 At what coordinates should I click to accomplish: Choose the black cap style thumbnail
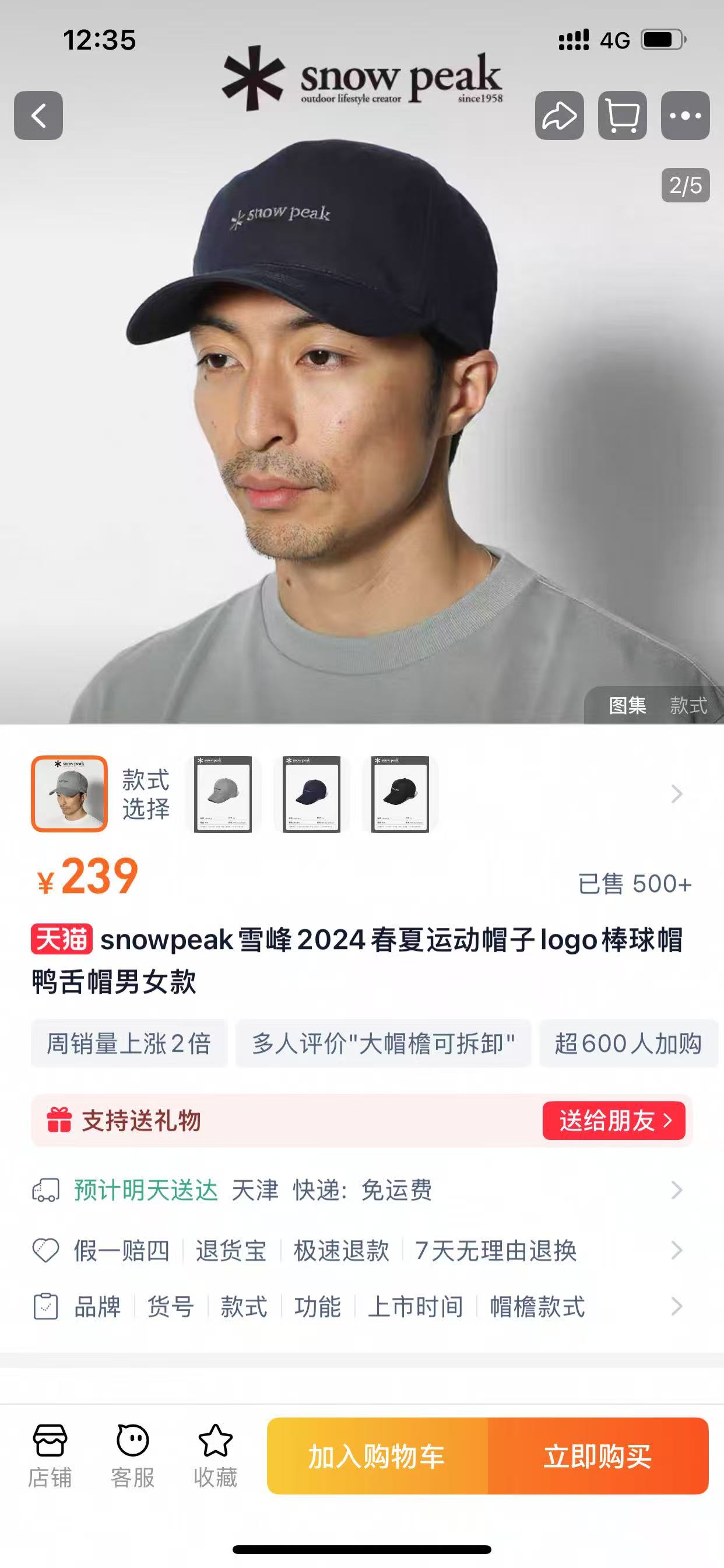(400, 794)
